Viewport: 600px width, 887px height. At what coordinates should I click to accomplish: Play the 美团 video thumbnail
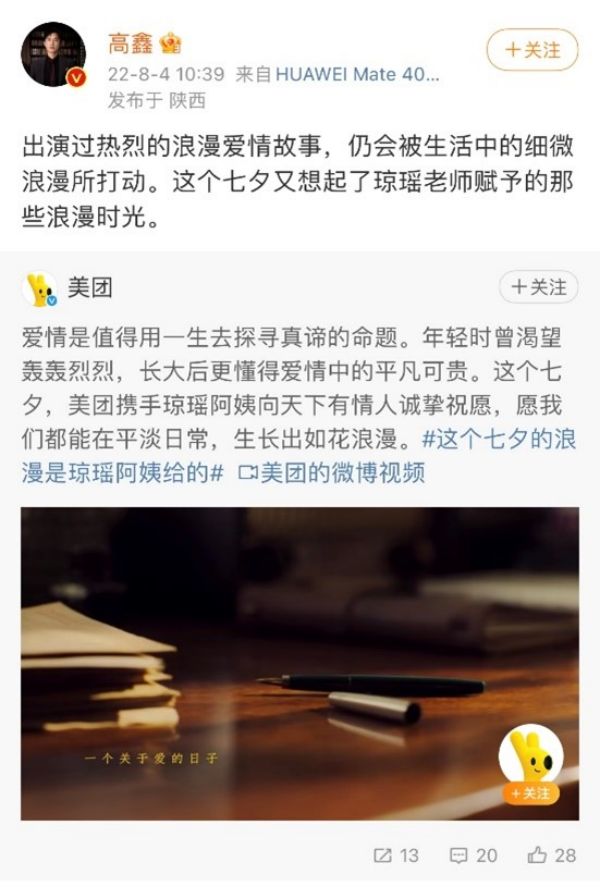pyautogui.click(x=299, y=663)
